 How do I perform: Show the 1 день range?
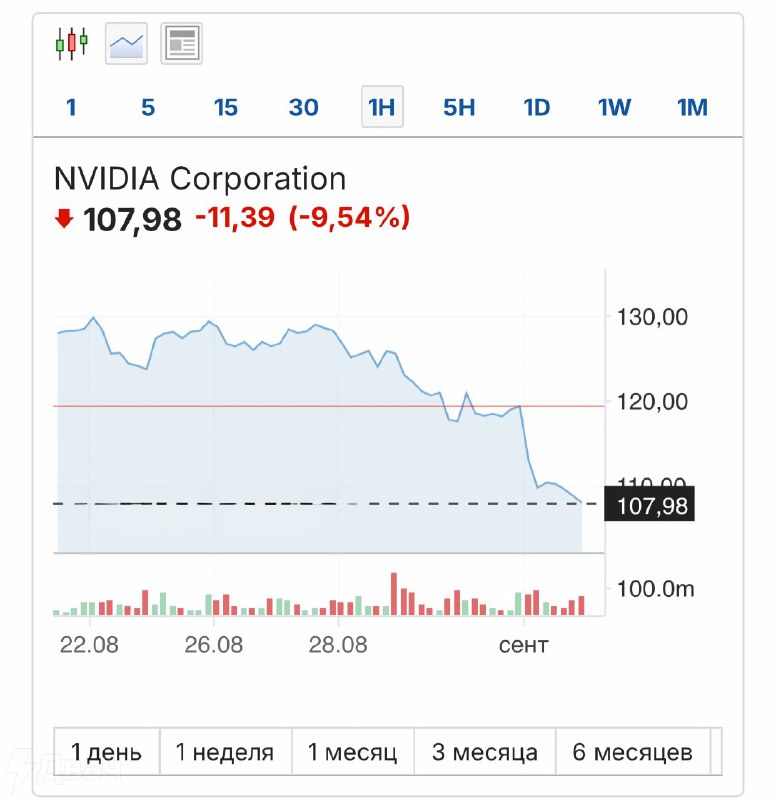pyautogui.click(x=106, y=752)
